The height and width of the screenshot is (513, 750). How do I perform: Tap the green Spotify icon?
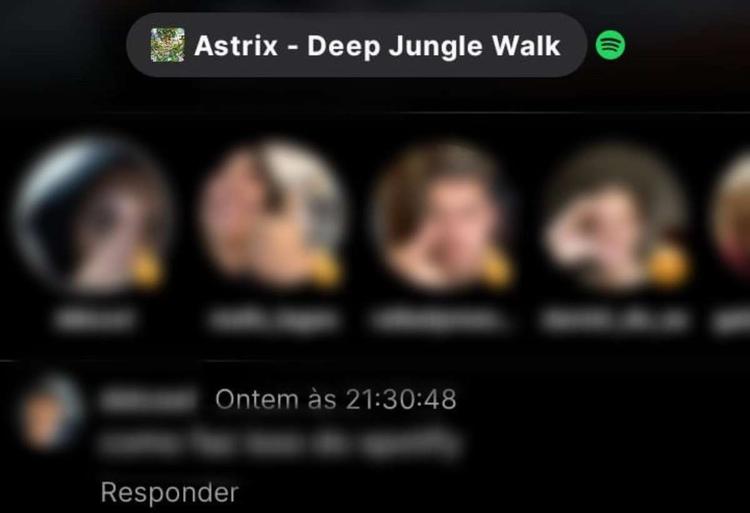pos(610,45)
